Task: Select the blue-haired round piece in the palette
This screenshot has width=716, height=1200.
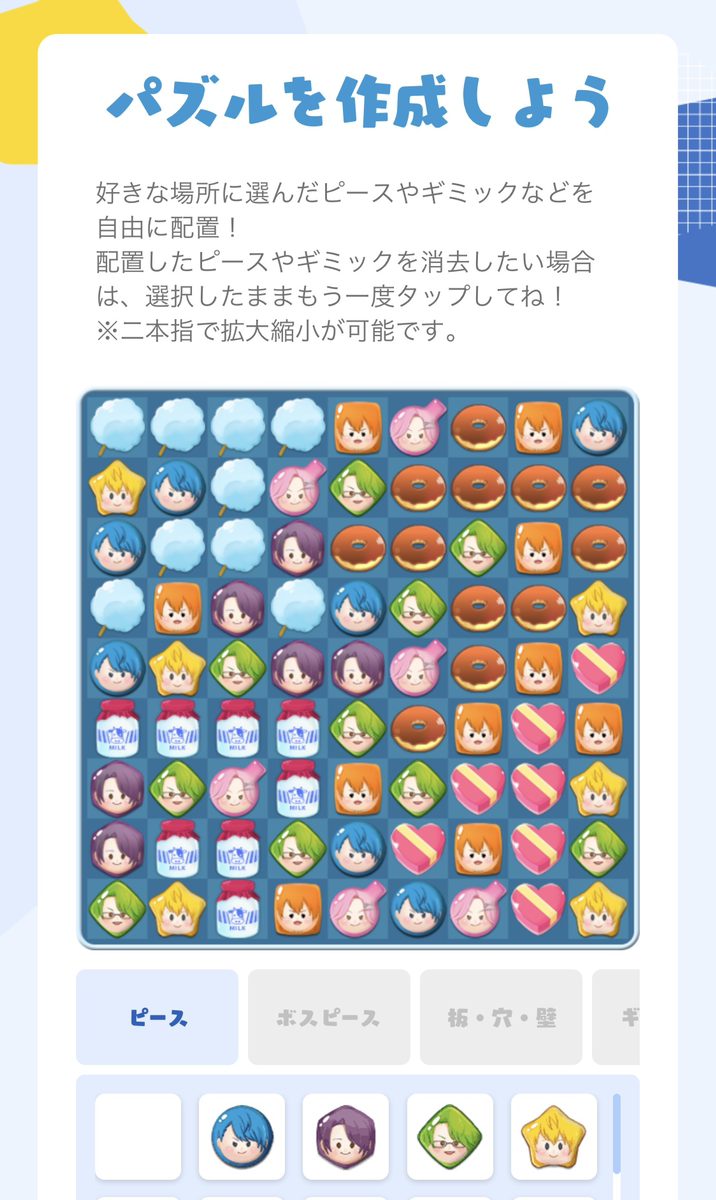Action: pyautogui.click(x=242, y=1136)
